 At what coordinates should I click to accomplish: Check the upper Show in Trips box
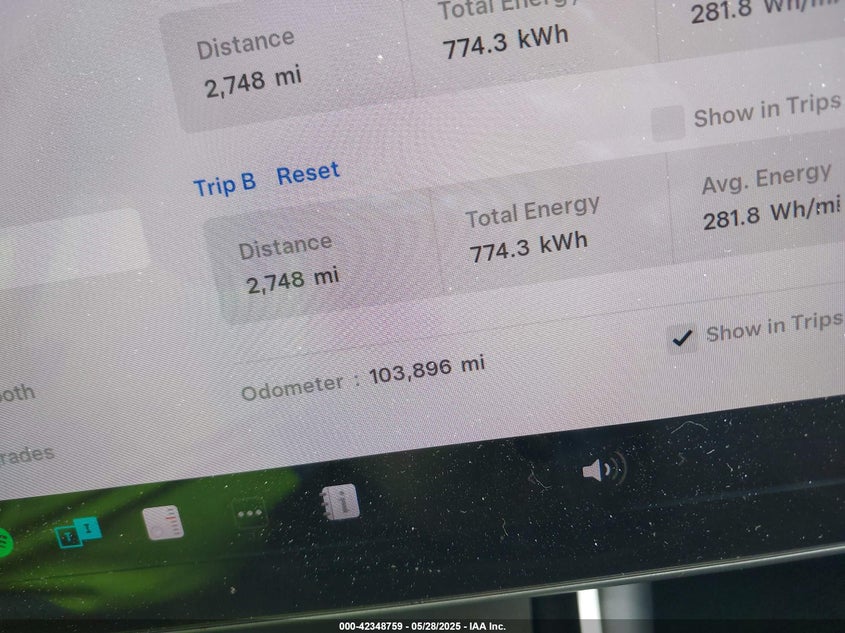pyautogui.click(x=667, y=124)
